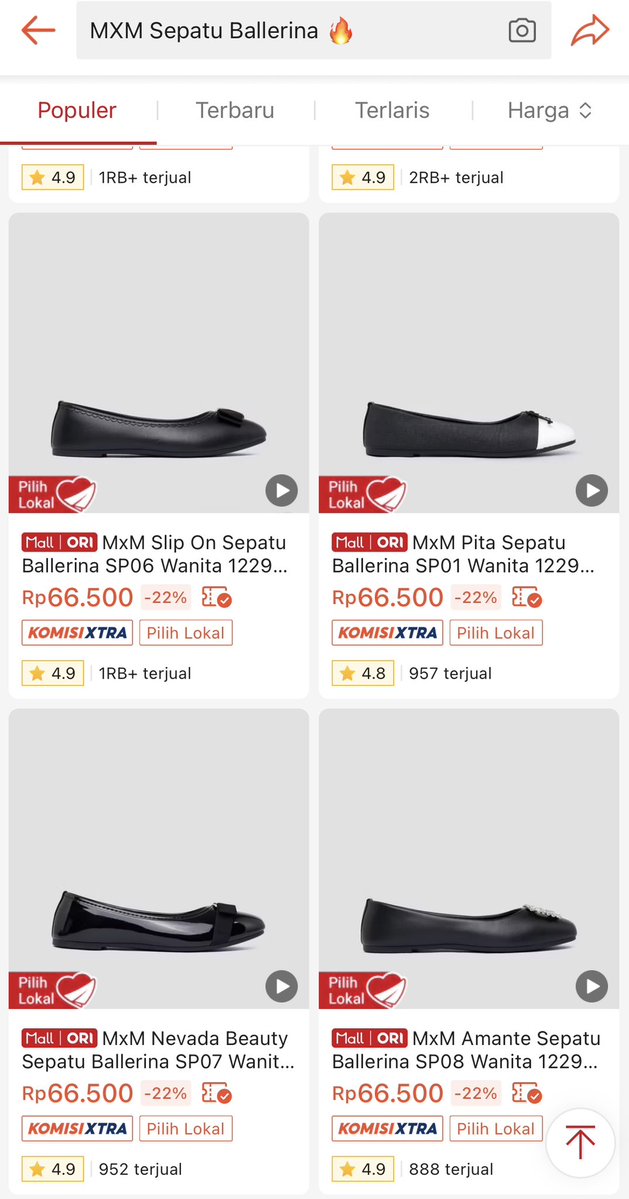
Task: Play video on Nevada Beauty SP07 image
Action: pos(281,986)
